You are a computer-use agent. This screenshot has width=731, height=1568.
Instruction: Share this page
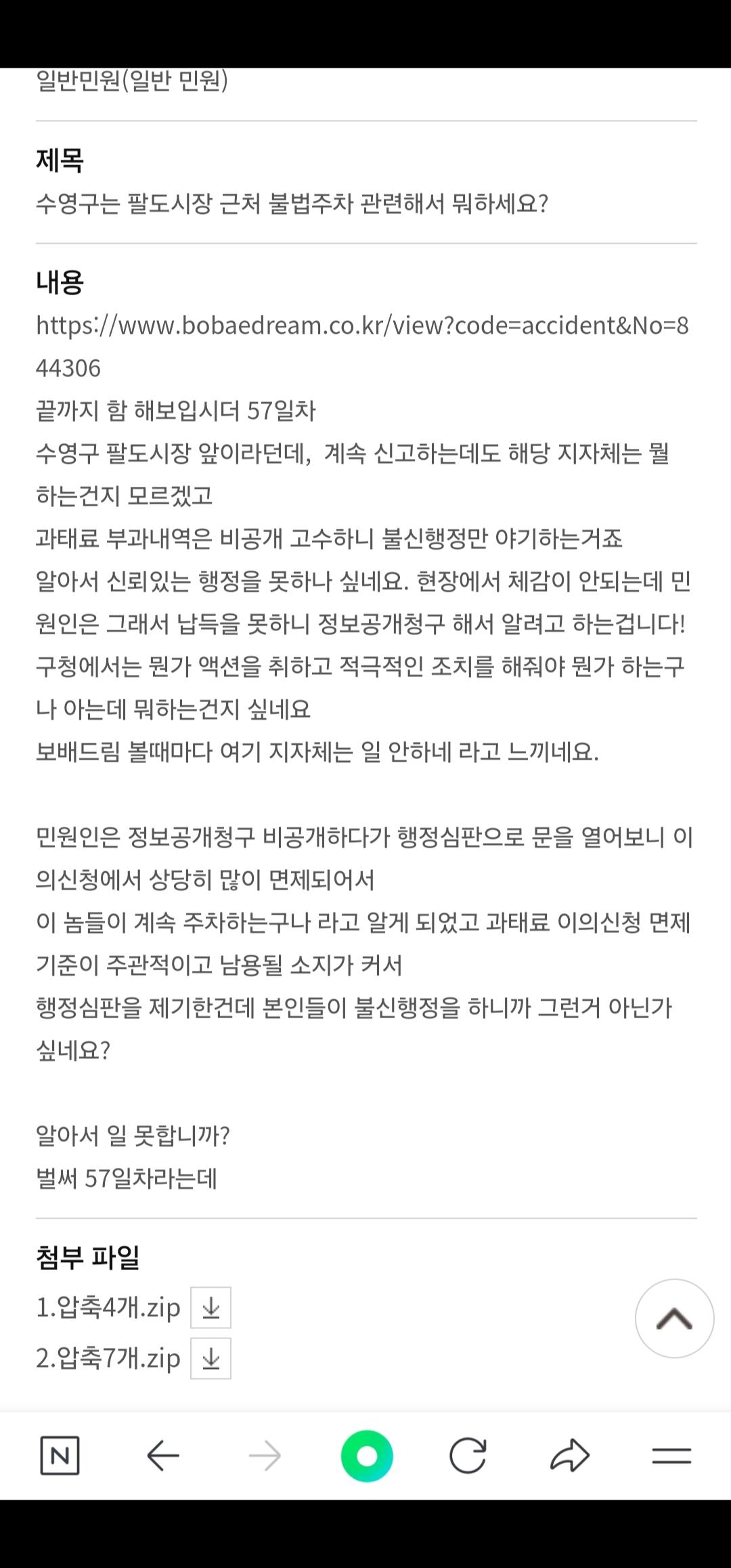(570, 1456)
